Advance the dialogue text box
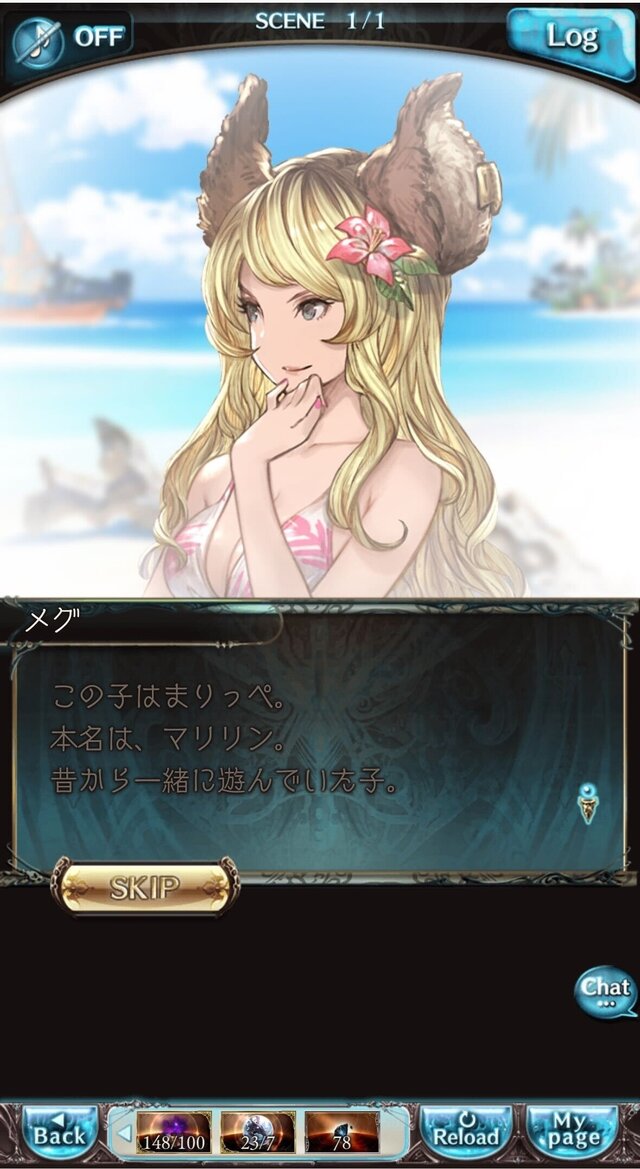This screenshot has height=1169, width=640. 320,740
